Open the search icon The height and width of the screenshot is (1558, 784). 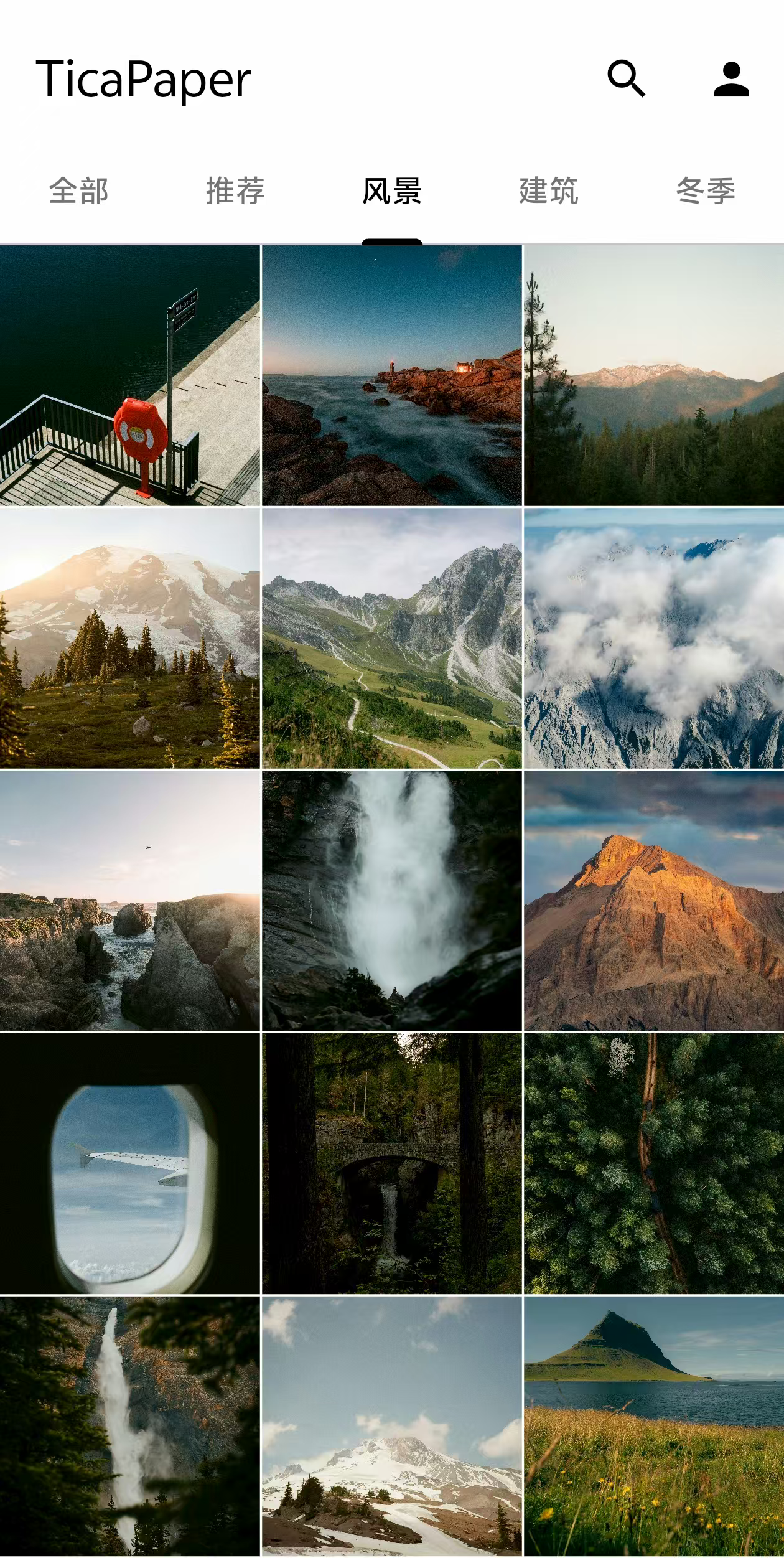626,79
